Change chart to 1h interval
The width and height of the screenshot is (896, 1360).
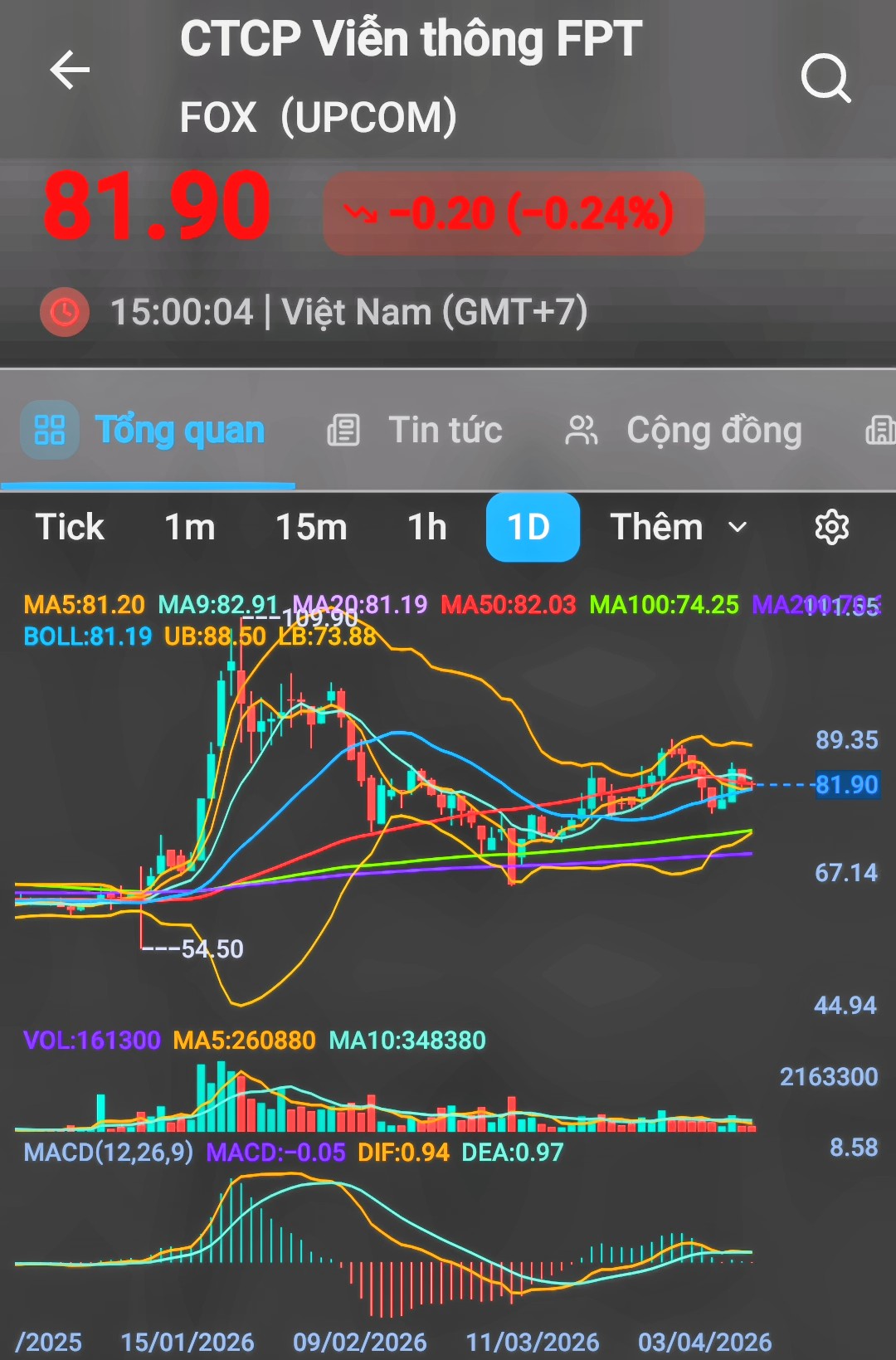(427, 527)
